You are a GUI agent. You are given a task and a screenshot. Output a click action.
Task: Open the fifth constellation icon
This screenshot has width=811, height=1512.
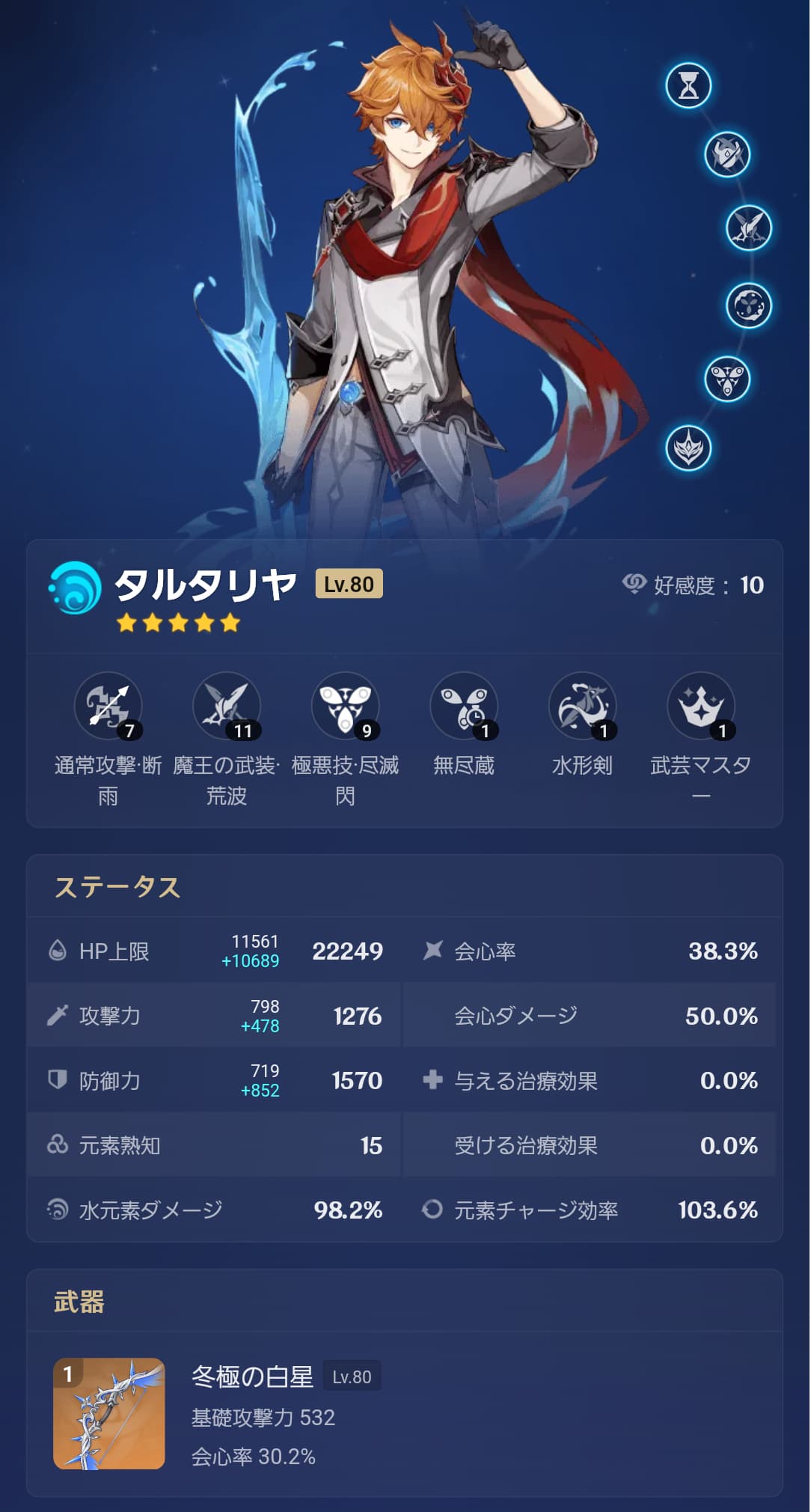(x=727, y=379)
